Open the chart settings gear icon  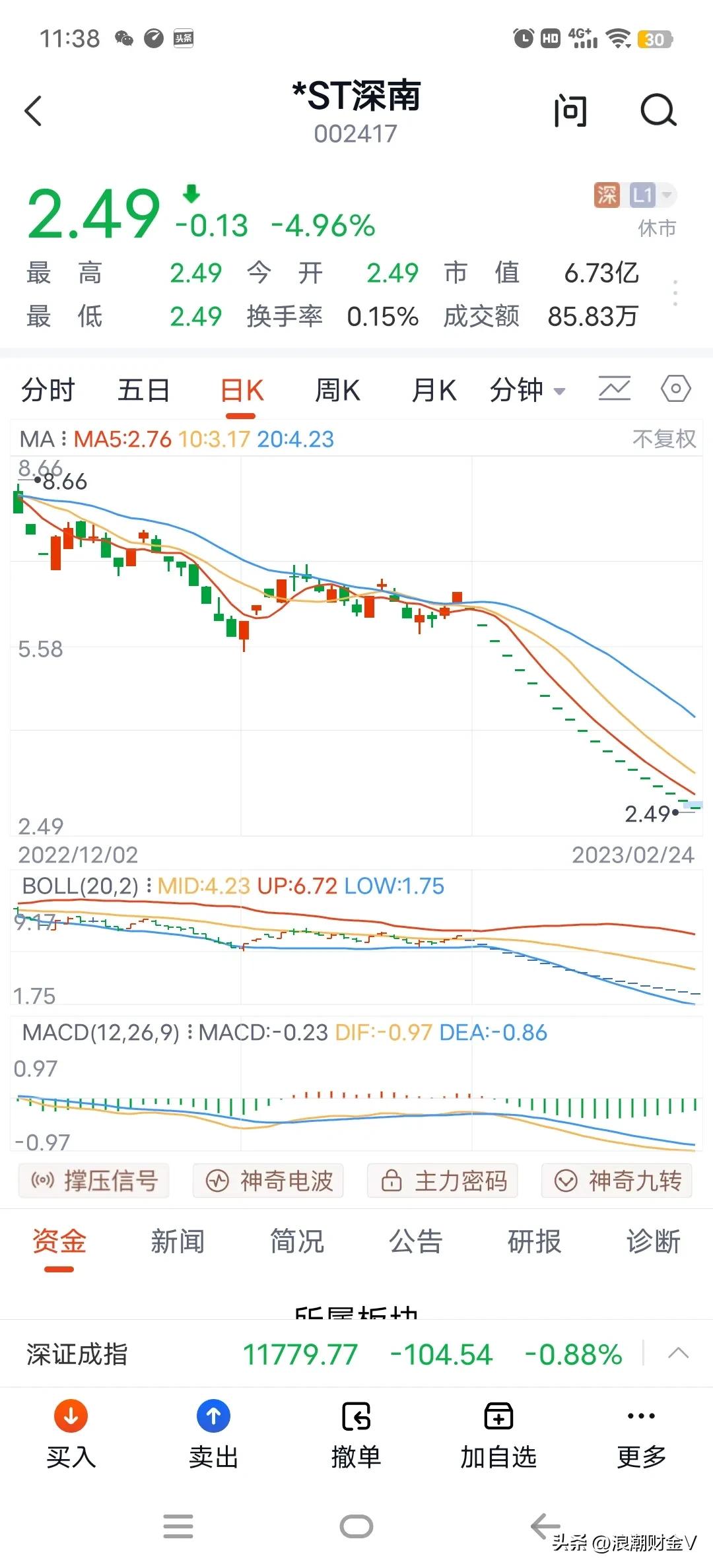(x=676, y=389)
